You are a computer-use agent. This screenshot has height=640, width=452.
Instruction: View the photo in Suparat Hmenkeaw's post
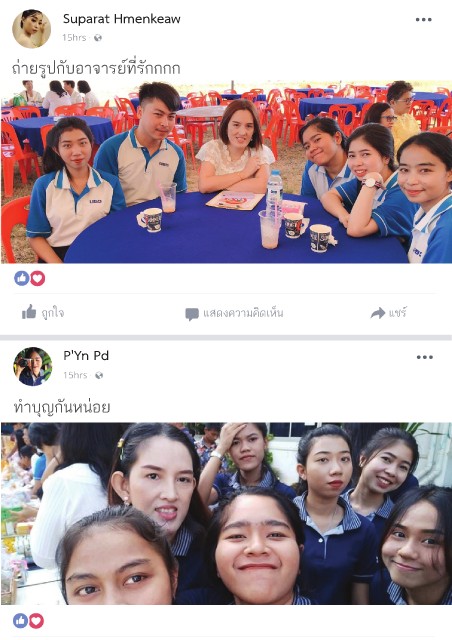coord(226,172)
